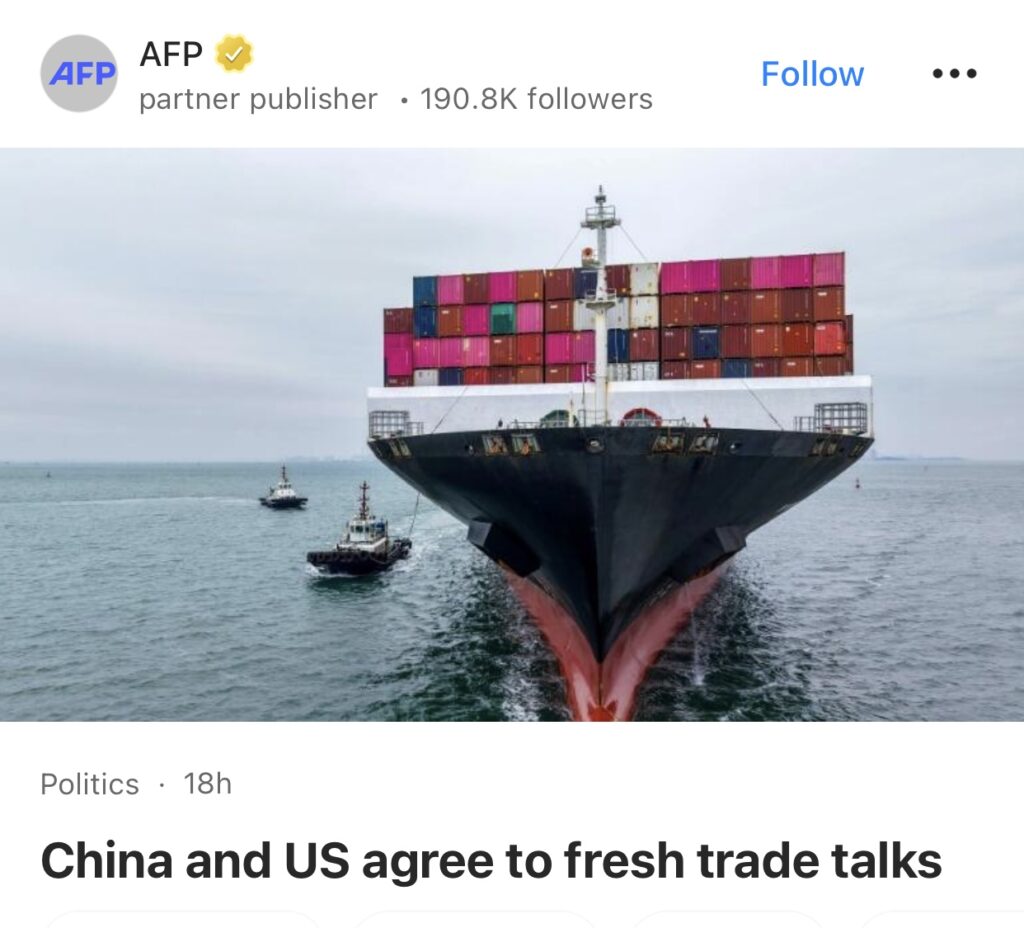1024x928 pixels.
Task: Open the container ship article image
Action: coord(512,434)
